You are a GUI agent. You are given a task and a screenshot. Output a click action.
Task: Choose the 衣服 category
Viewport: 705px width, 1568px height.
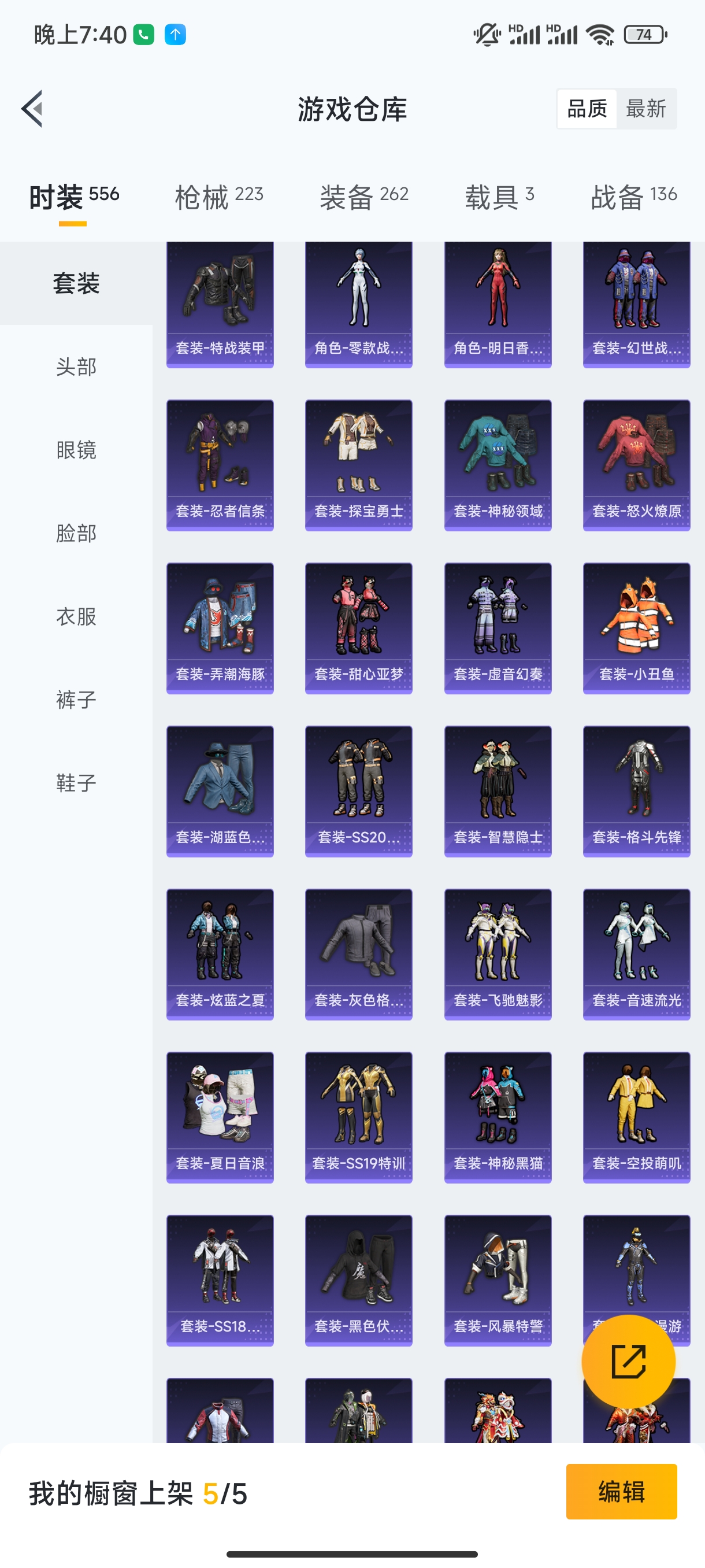[76, 616]
